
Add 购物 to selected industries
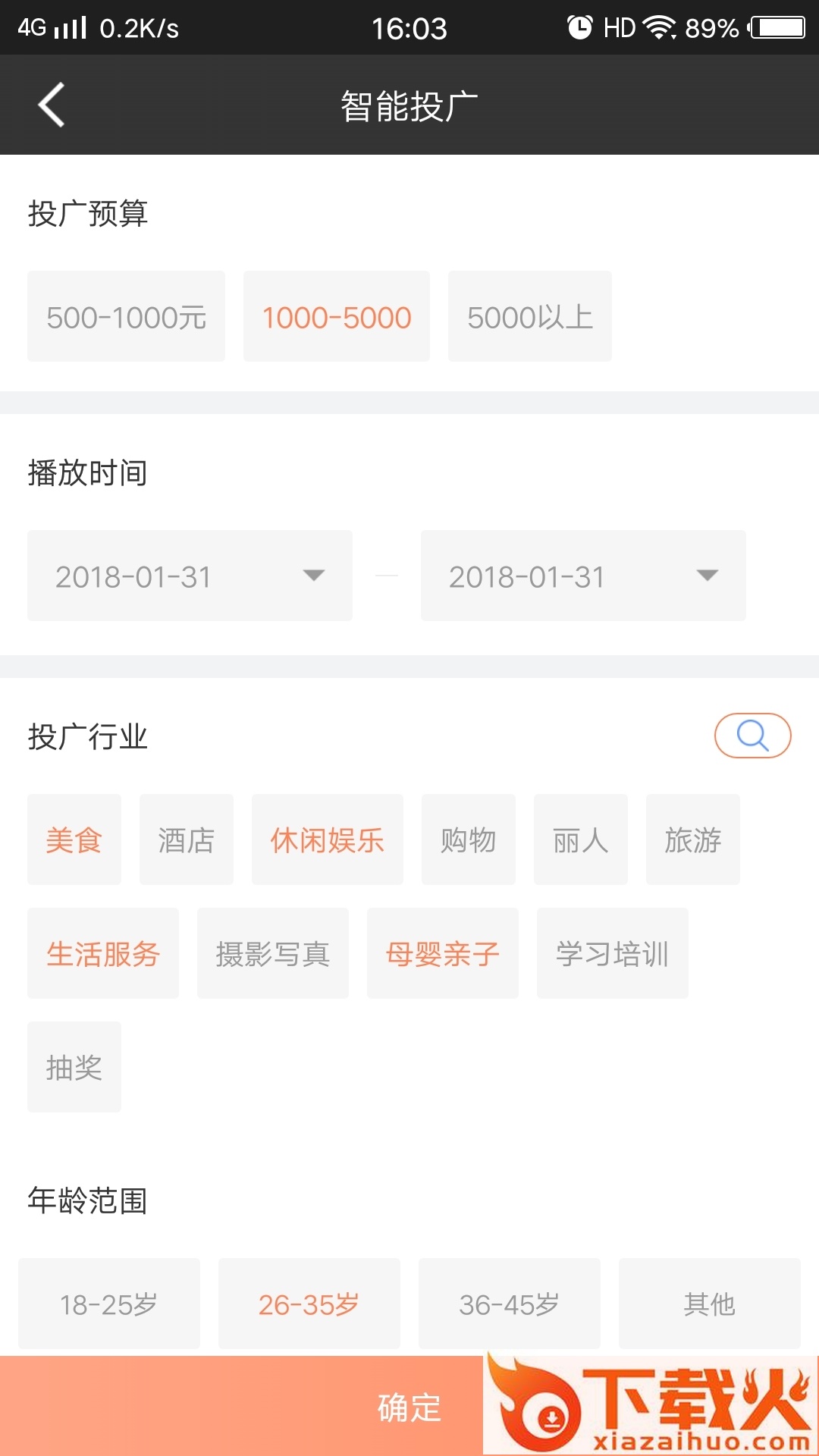[469, 839]
